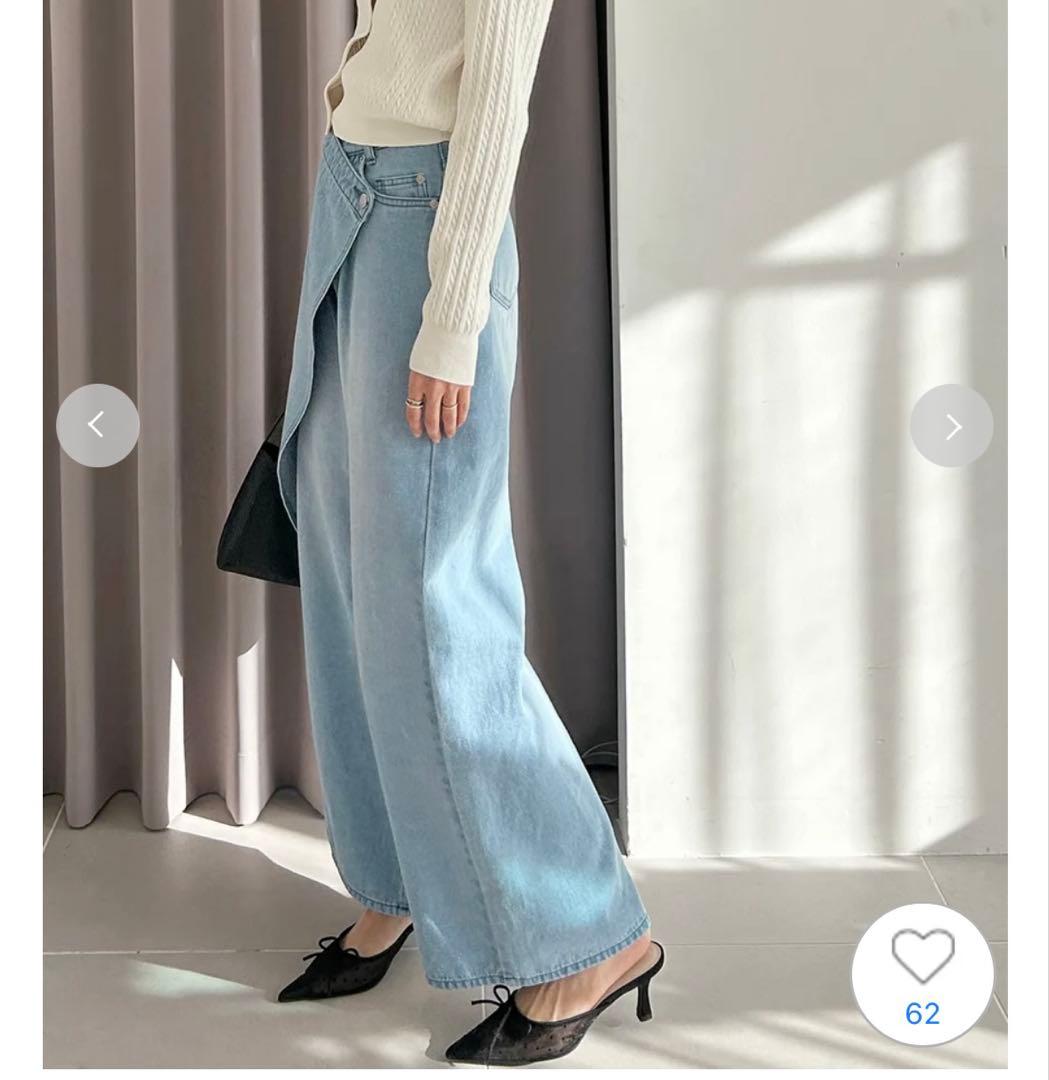Go to the previous product photo
Image resolution: width=1049 pixels, height=1080 pixels.
coord(97,426)
